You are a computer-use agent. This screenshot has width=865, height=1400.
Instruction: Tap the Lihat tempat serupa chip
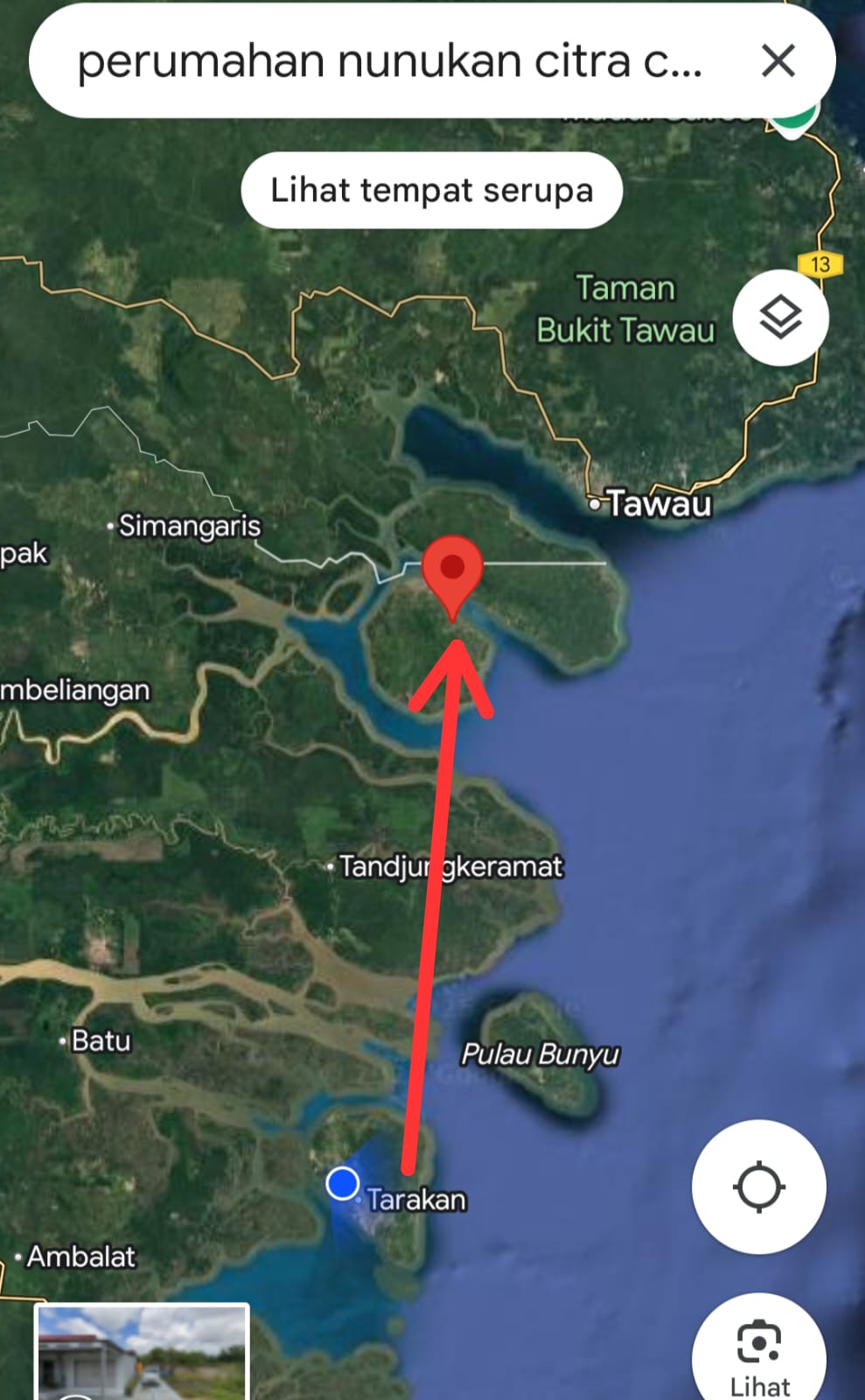click(431, 190)
